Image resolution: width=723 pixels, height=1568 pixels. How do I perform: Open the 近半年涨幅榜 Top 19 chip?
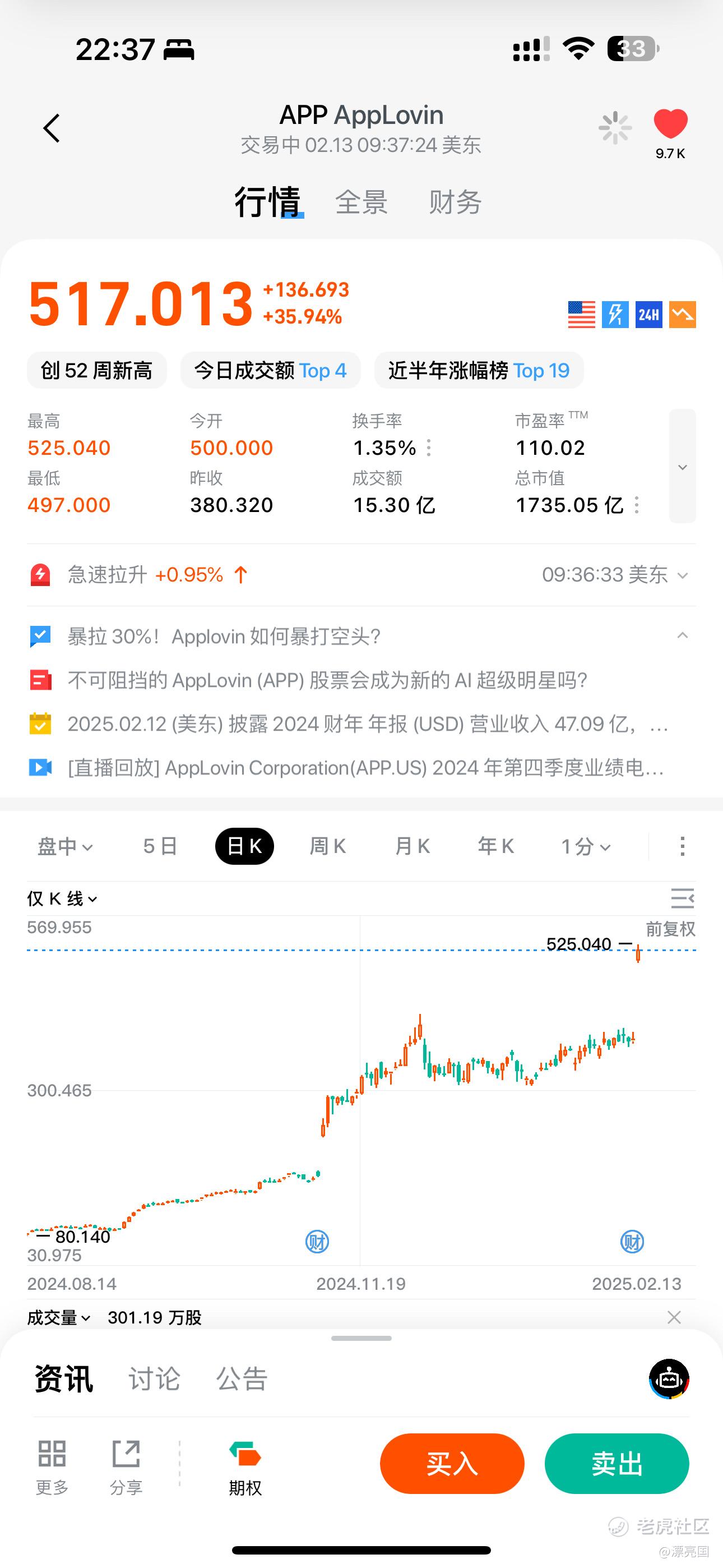pyautogui.click(x=478, y=370)
